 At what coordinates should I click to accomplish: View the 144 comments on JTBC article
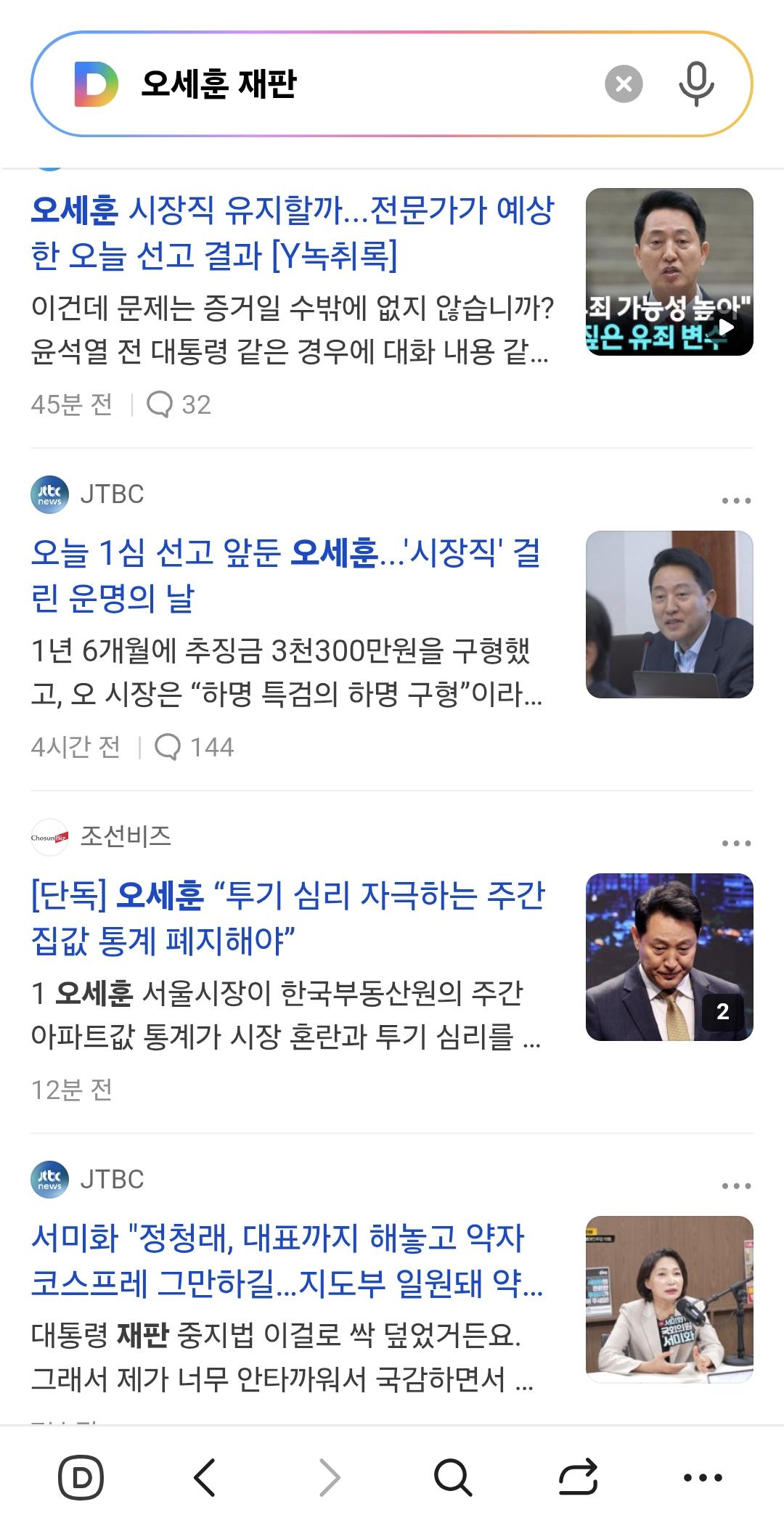click(194, 747)
